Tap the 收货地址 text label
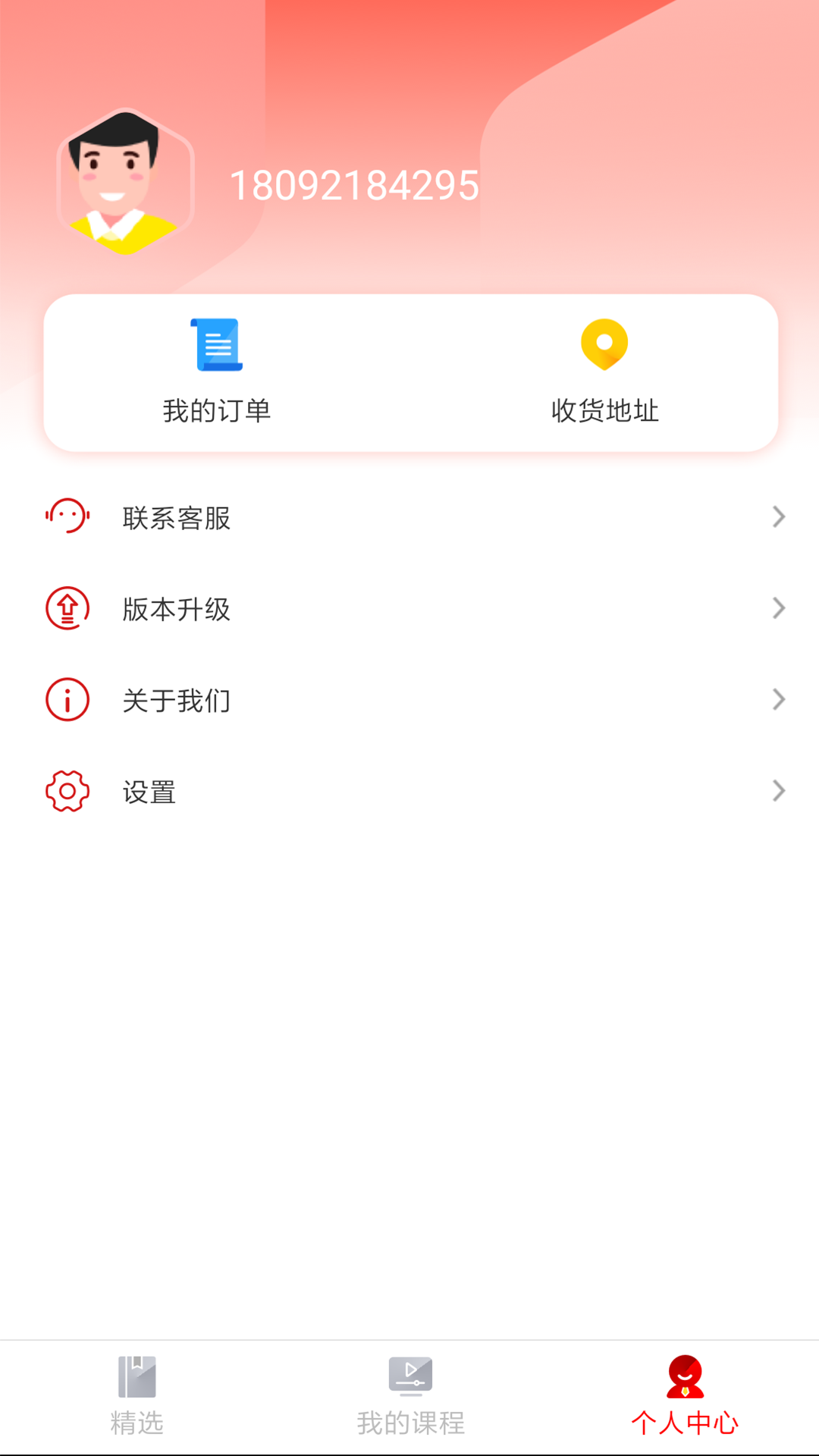The height and width of the screenshot is (1456, 819). (x=604, y=412)
